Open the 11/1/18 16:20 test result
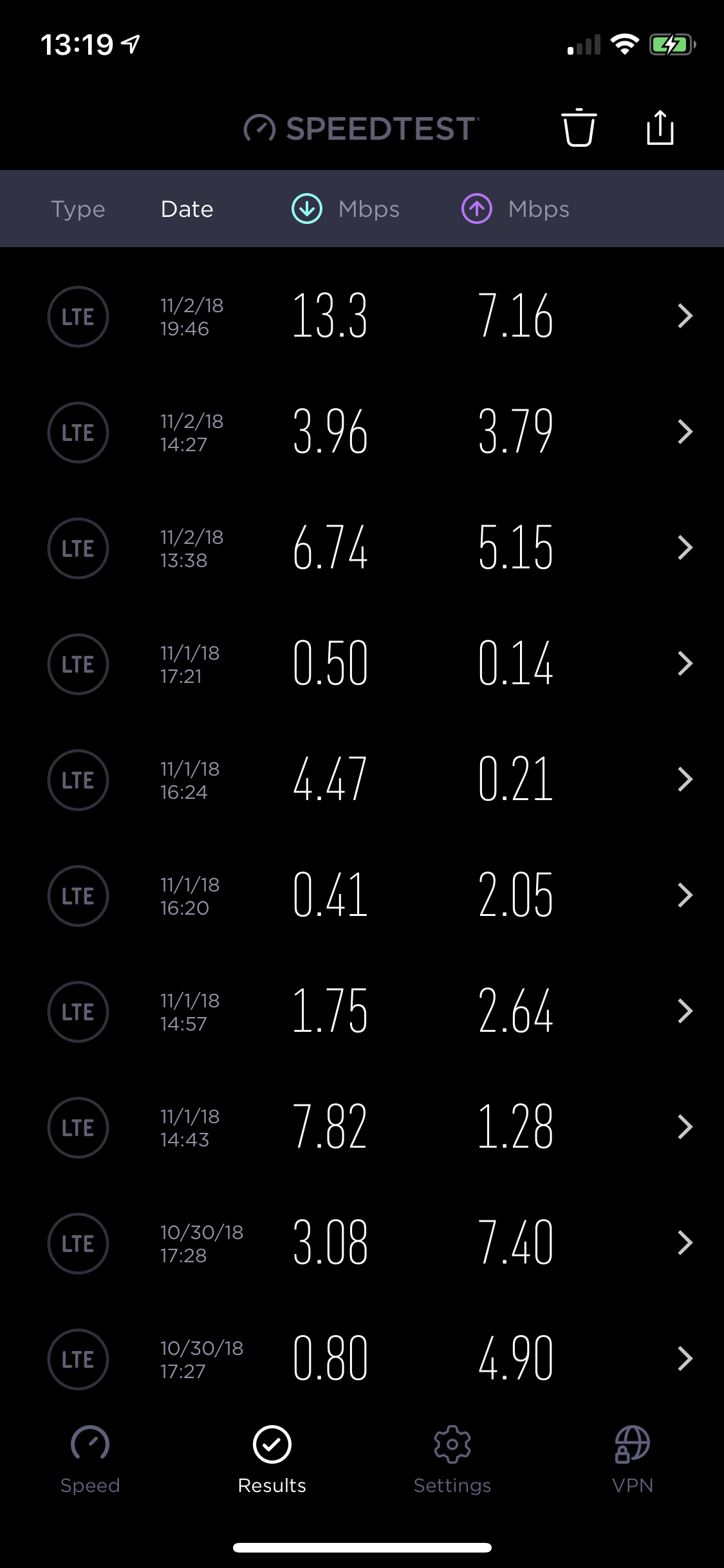Image resolution: width=724 pixels, height=1568 pixels. point(362,895)
